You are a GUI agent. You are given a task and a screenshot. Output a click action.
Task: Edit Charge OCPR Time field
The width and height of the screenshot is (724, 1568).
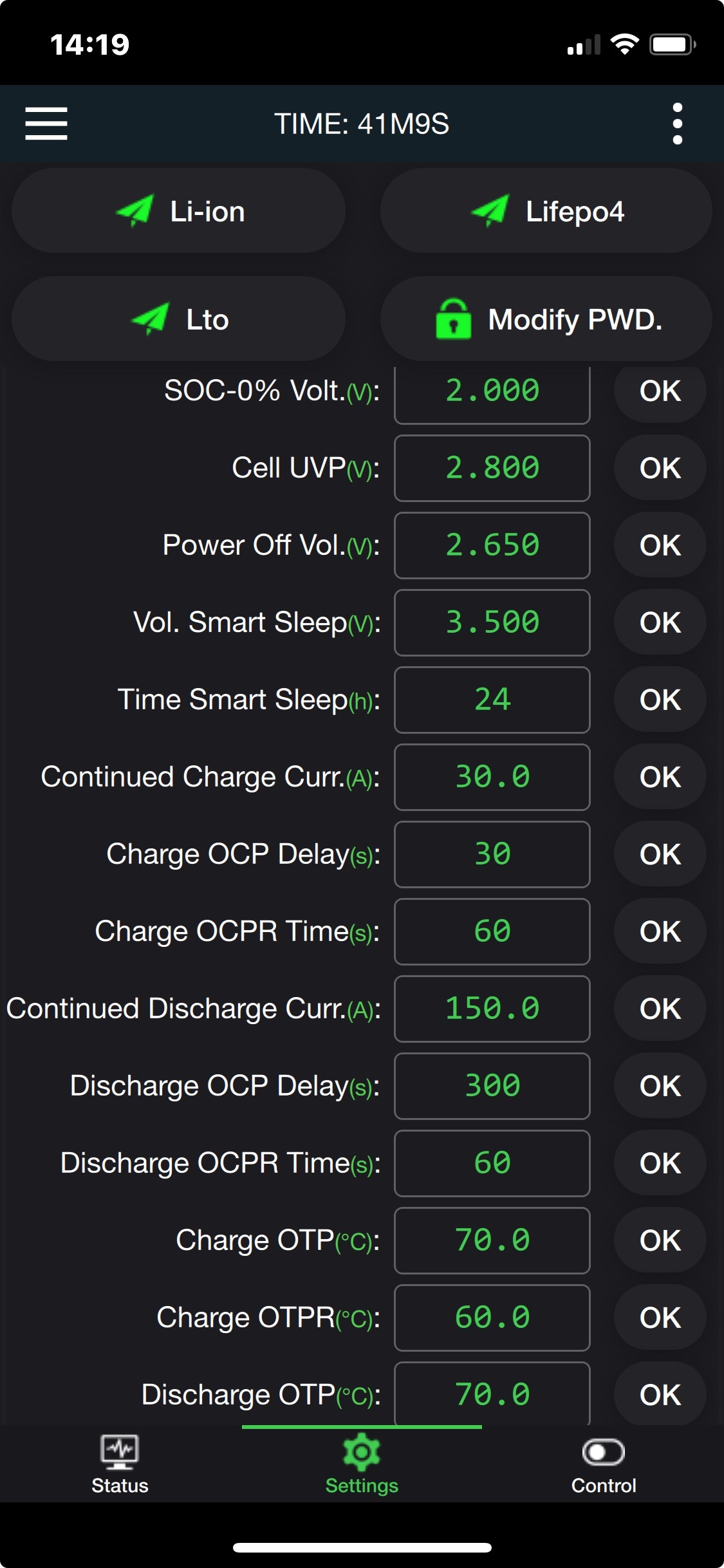coord(492,931)
